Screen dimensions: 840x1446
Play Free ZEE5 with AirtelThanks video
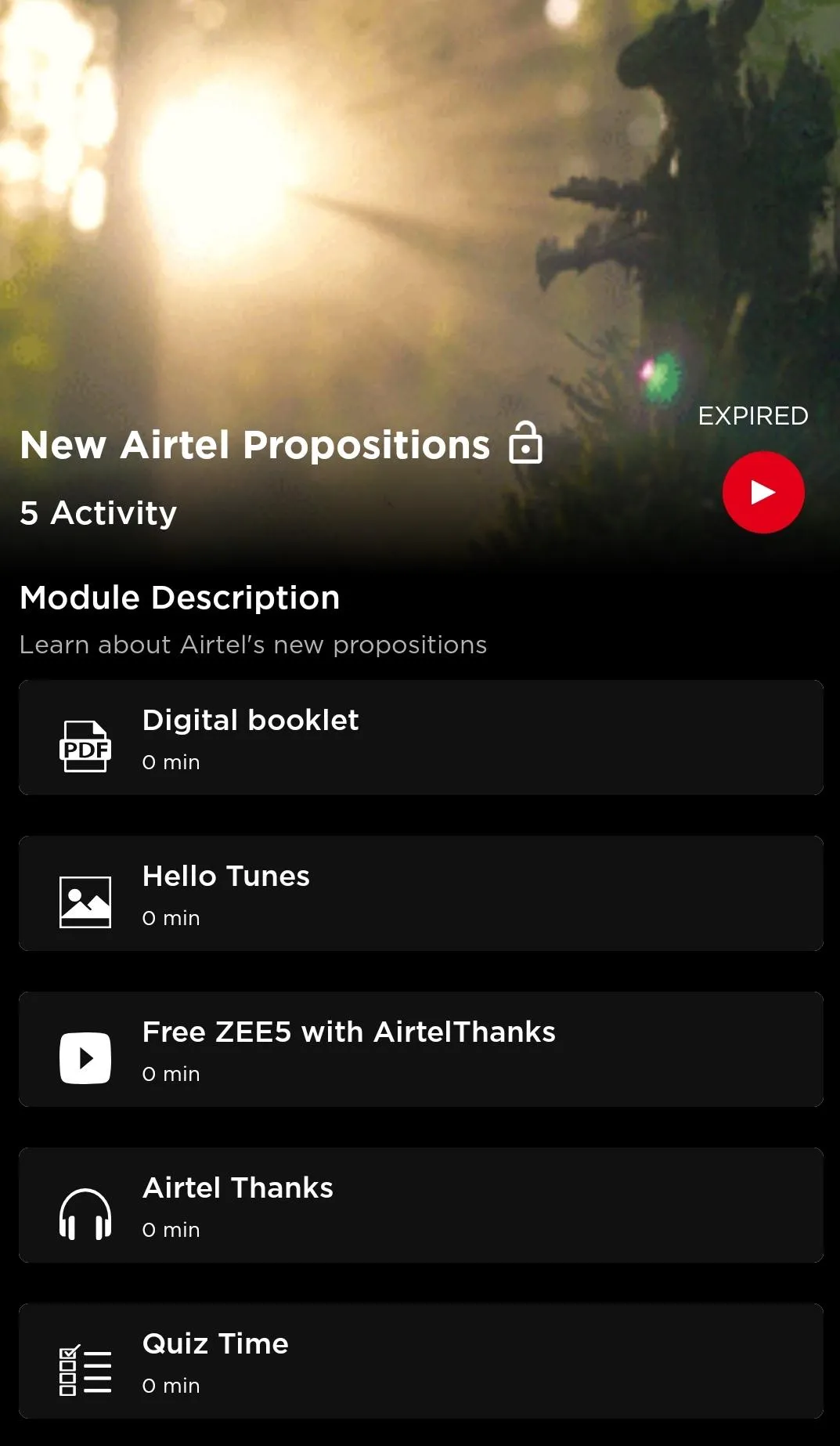pyautogui.click(x=420, y=1050)
